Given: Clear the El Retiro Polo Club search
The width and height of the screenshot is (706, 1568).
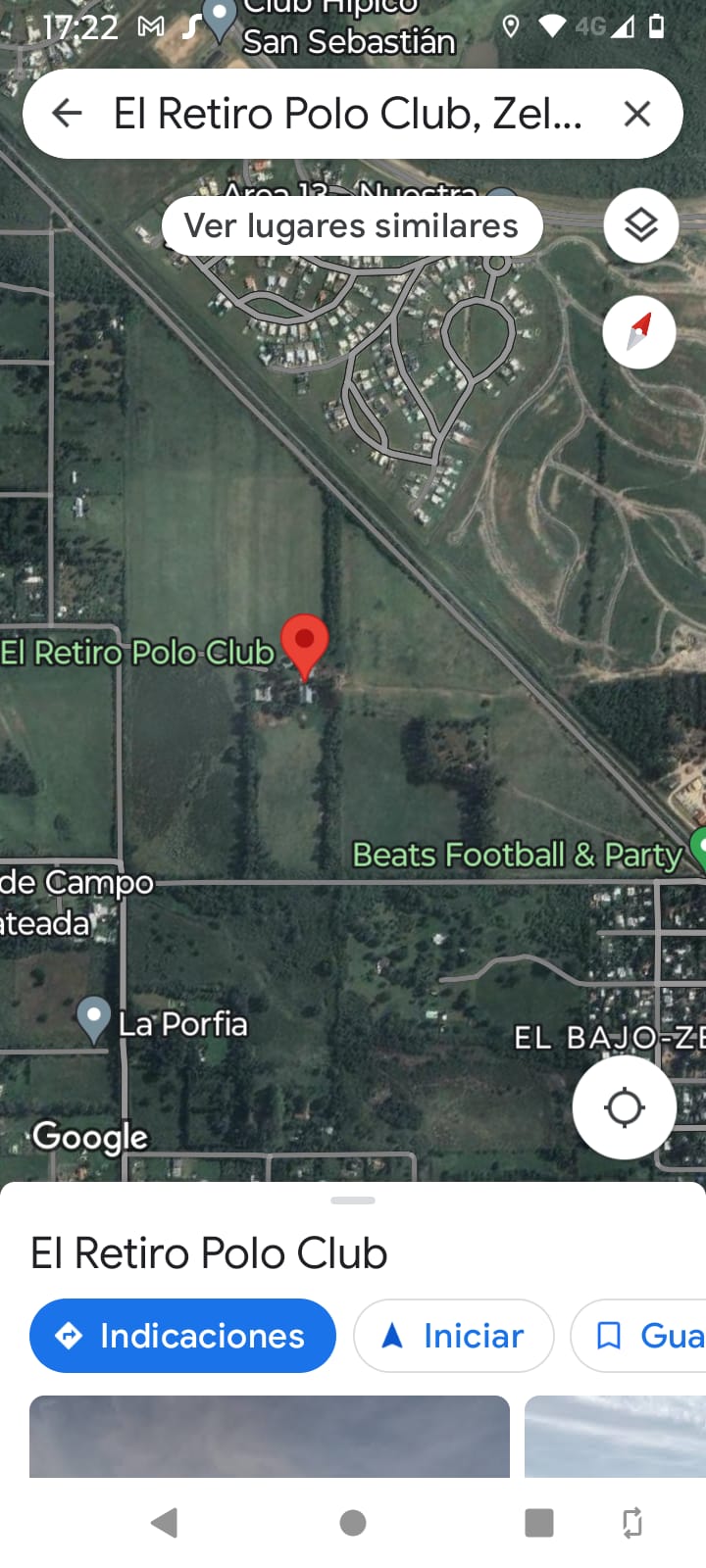Looking at the screenshot, I should coord(637,114).
